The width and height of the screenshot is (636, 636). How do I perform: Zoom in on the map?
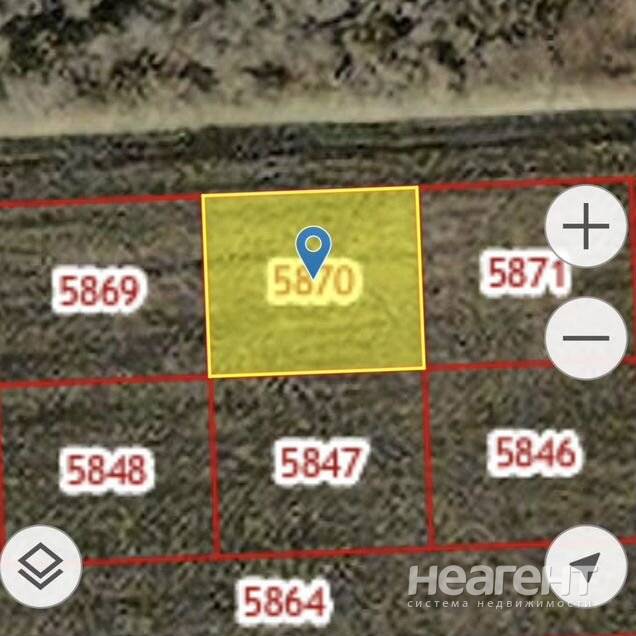586,226
